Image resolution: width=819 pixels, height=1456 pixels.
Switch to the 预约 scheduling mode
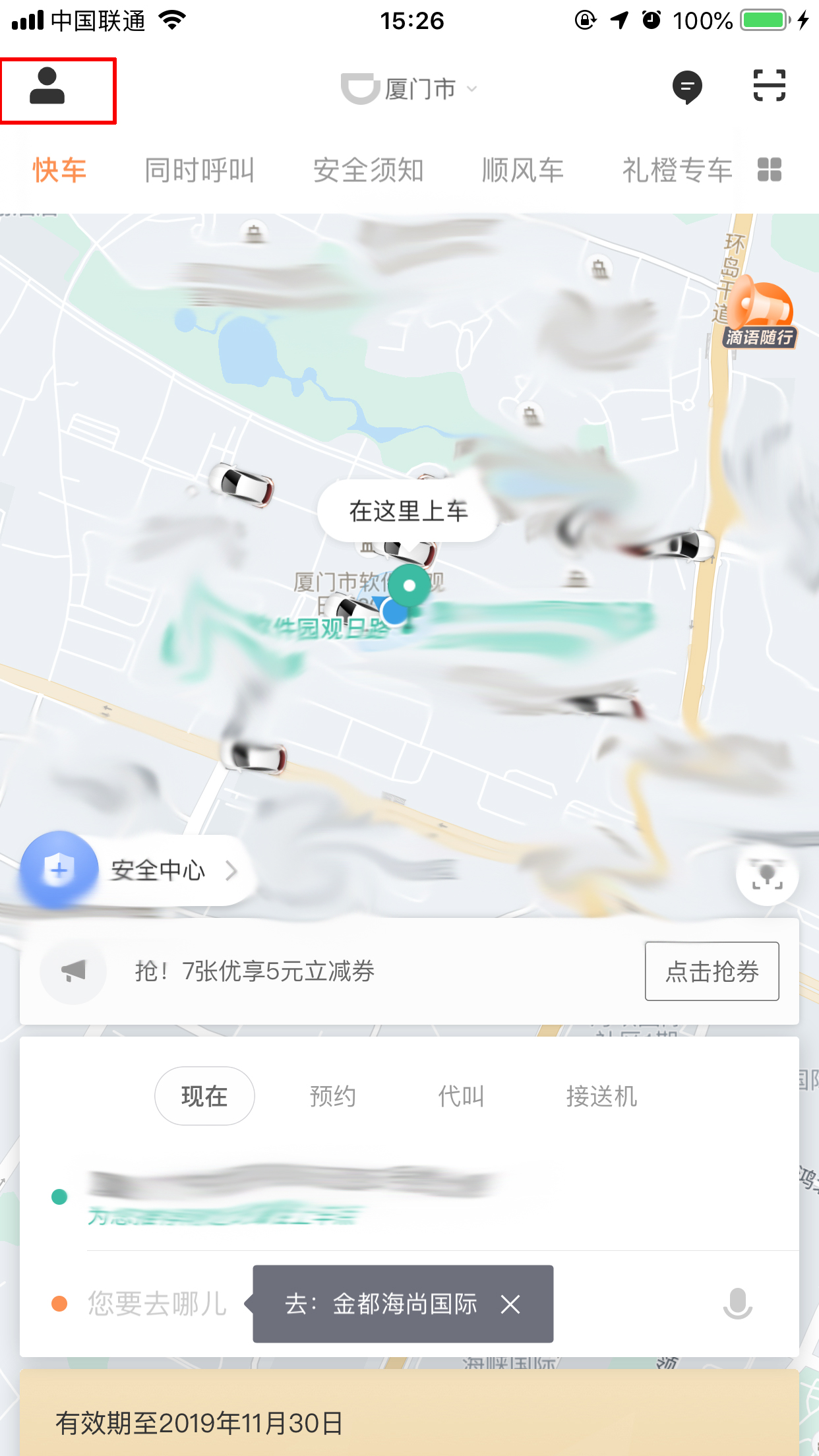coord(333,1095)
